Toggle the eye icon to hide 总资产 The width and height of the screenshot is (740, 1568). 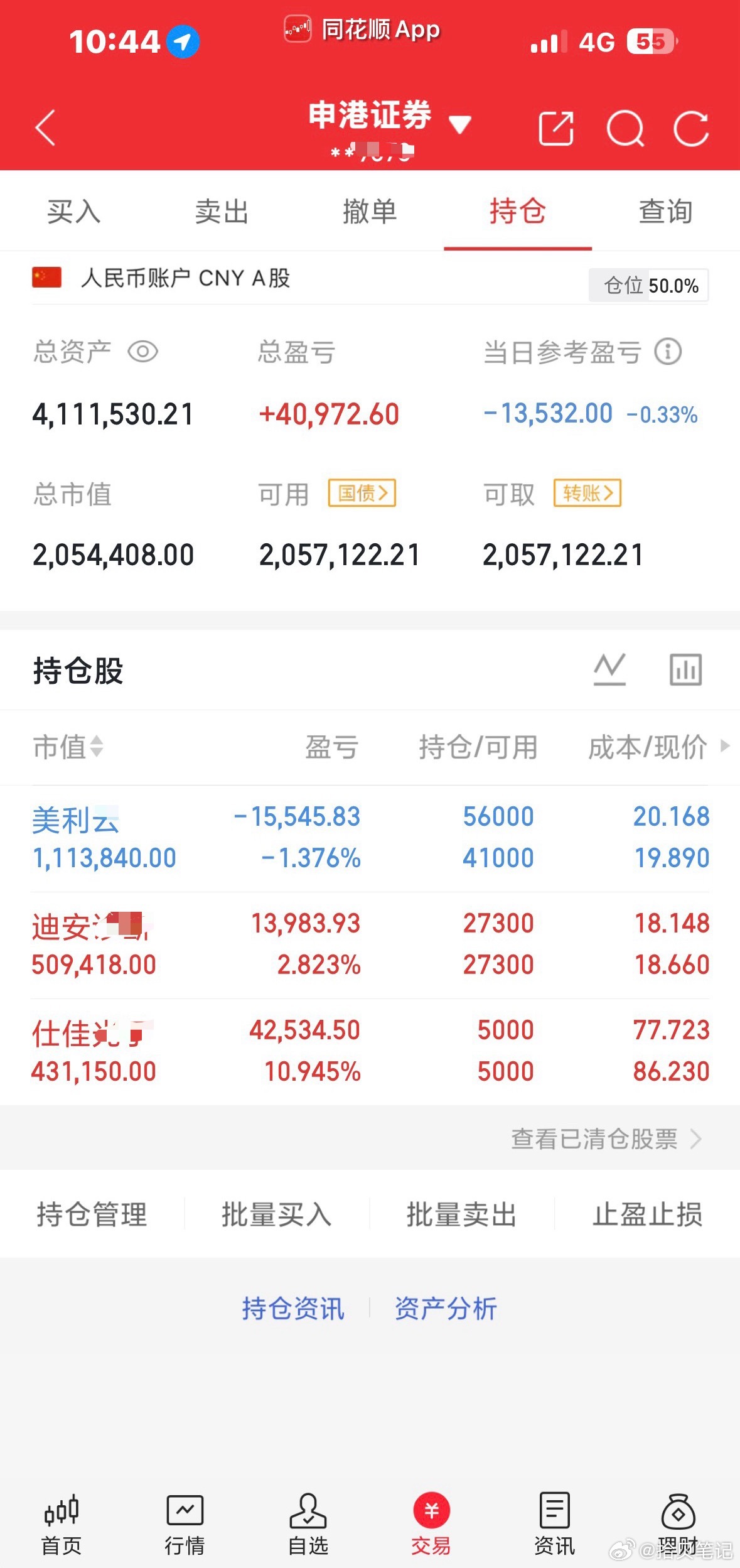tap(143, 352)
